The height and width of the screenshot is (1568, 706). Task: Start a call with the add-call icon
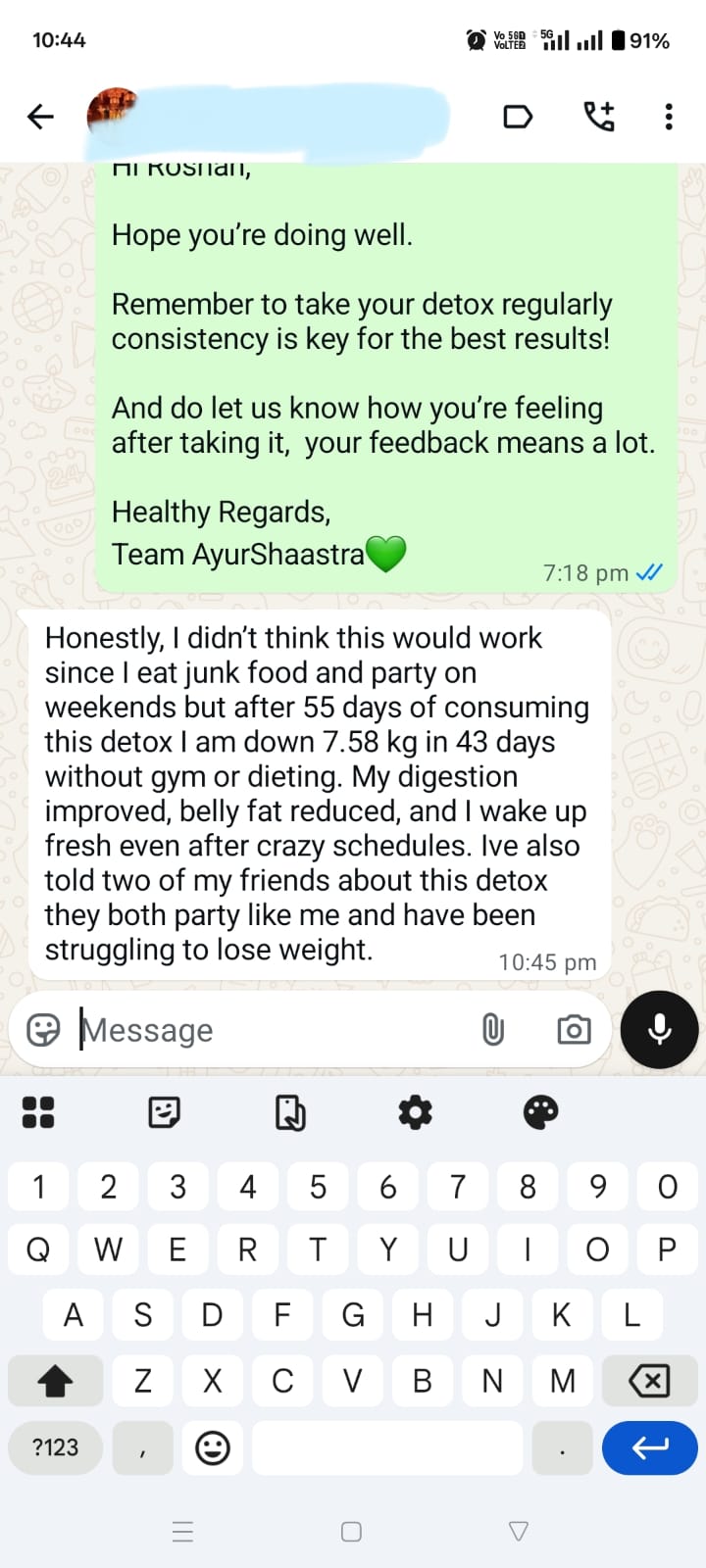click(601, 116)
